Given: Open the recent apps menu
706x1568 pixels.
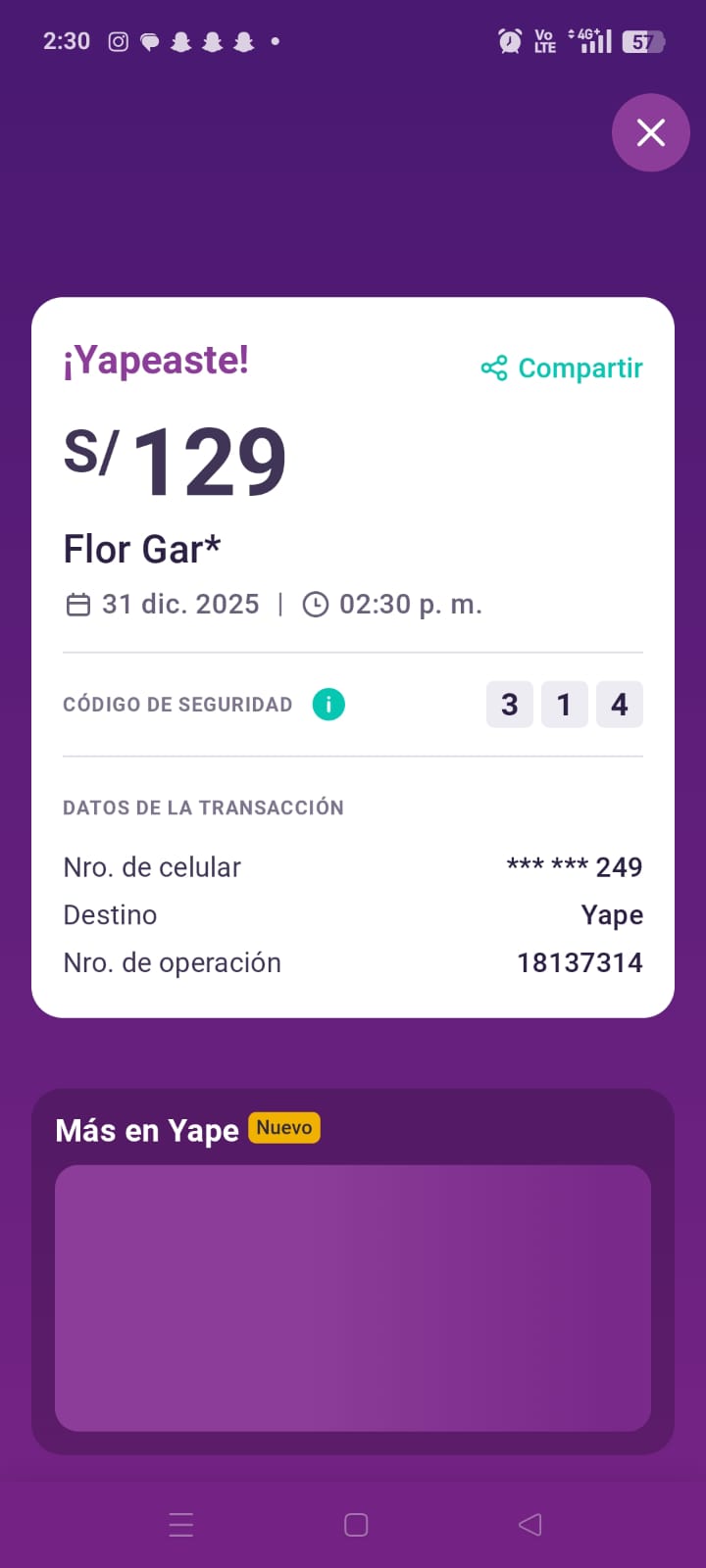Looking at the screenshot, I should point(181,1524).
